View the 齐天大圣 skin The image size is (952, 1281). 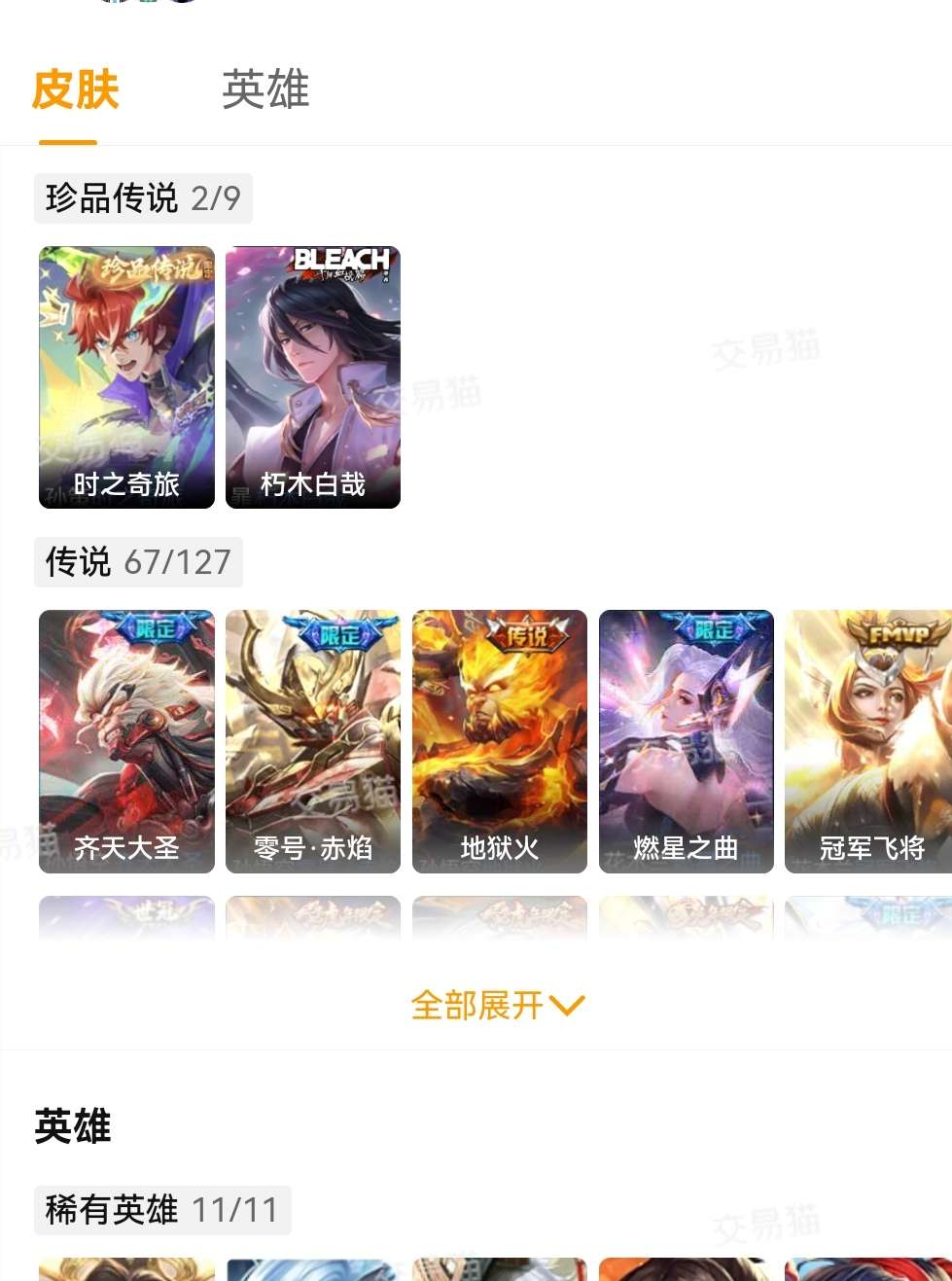[x=126, y=741]
